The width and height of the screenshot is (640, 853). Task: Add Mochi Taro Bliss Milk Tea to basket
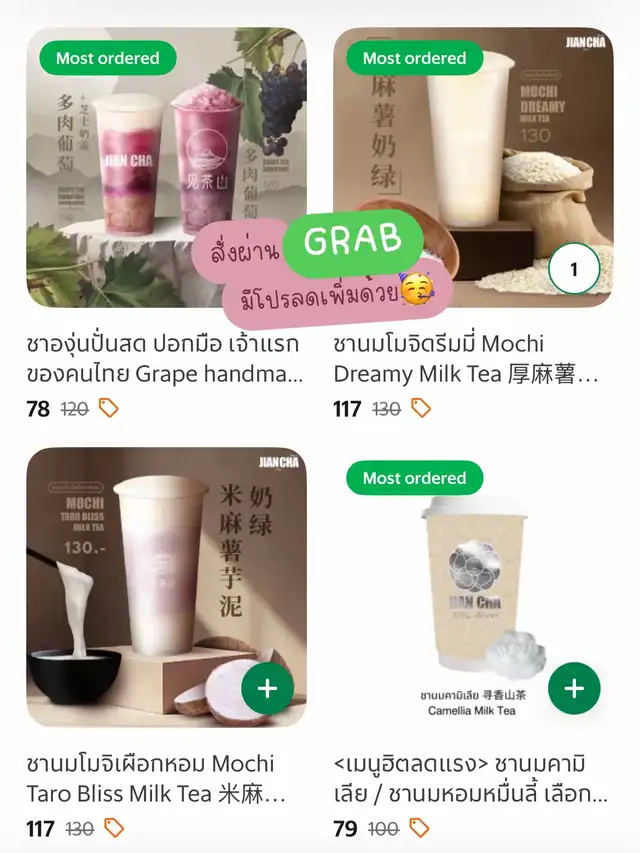click(x=267, y=689)
